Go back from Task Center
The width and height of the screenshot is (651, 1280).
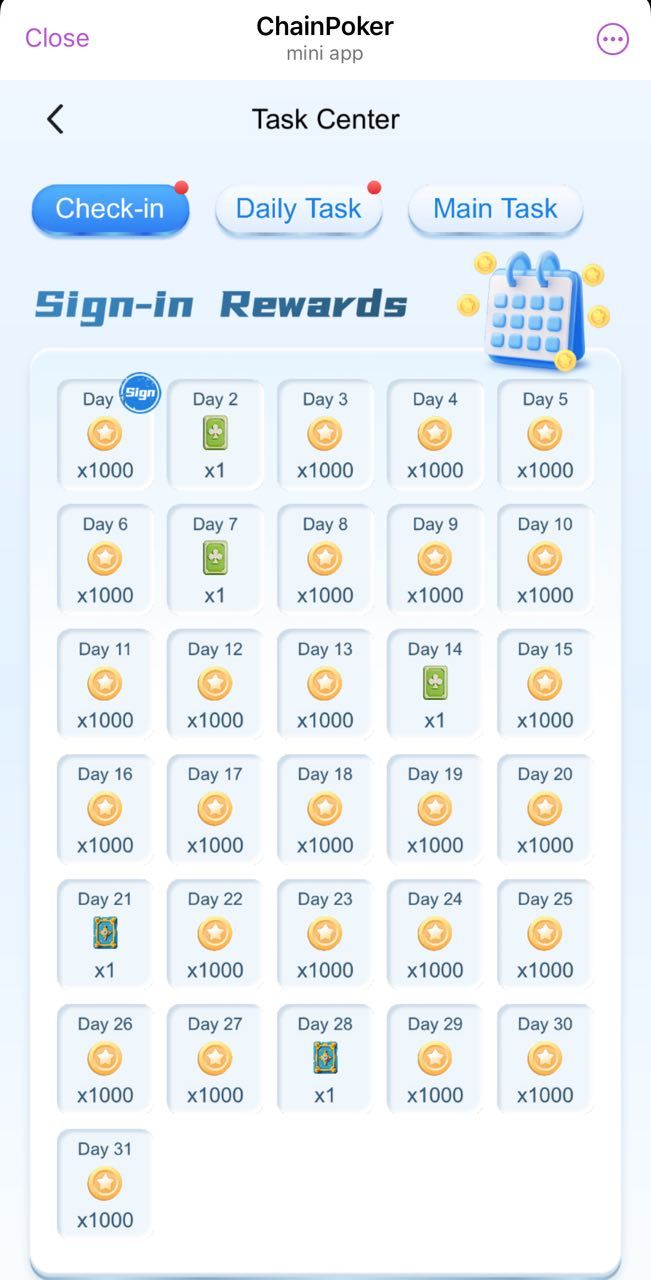pos(56,119)
